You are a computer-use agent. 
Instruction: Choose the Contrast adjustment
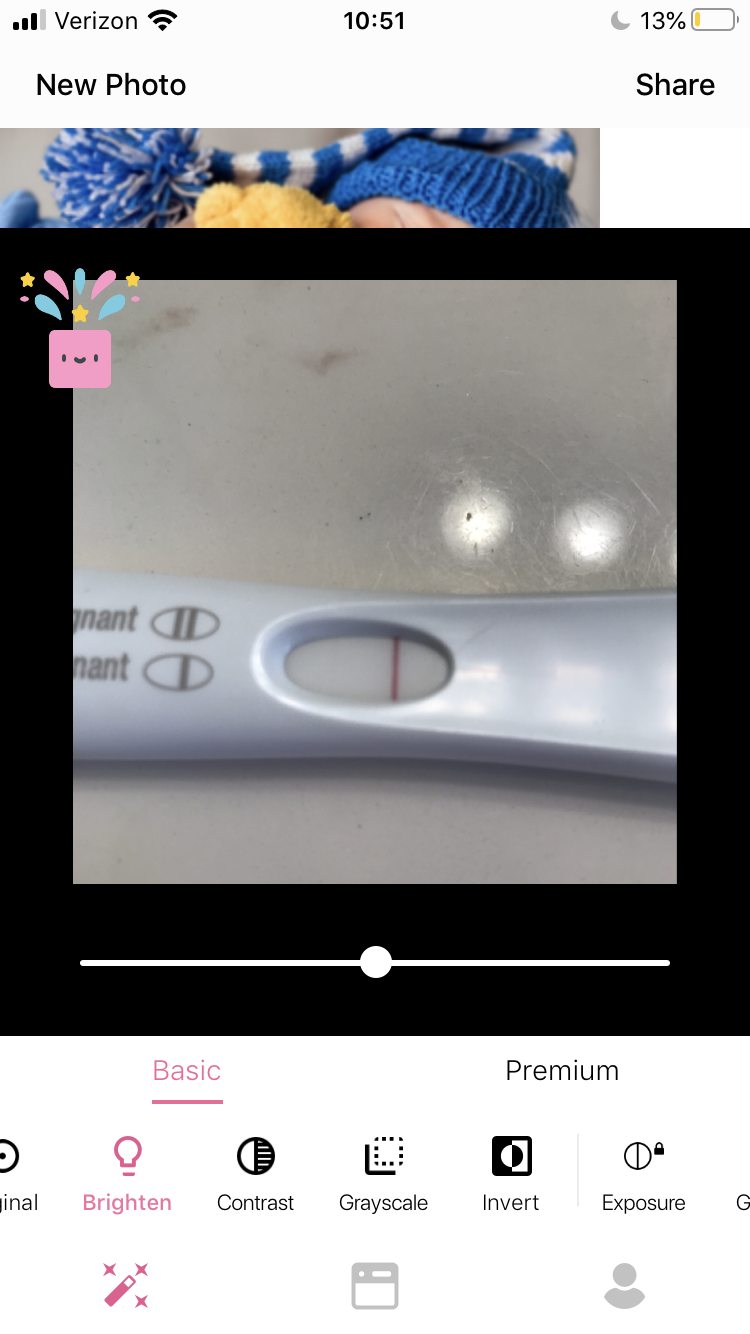(256, 1174)
